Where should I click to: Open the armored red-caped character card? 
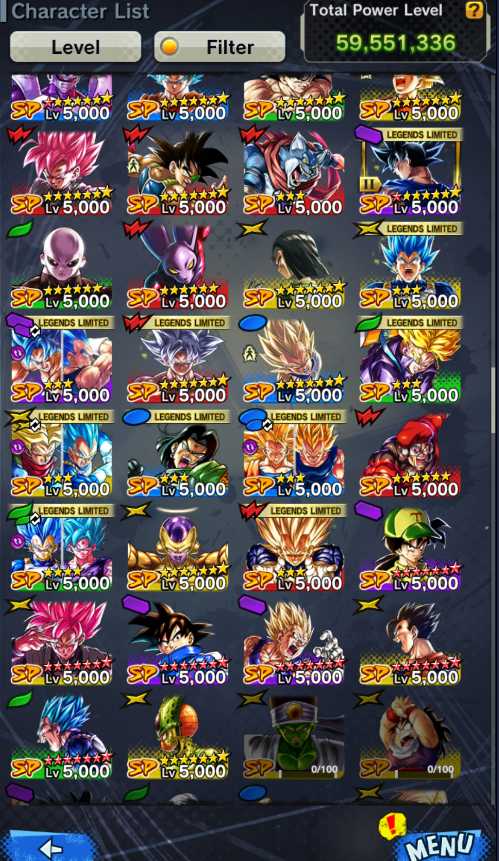click(x=294, y=172)
